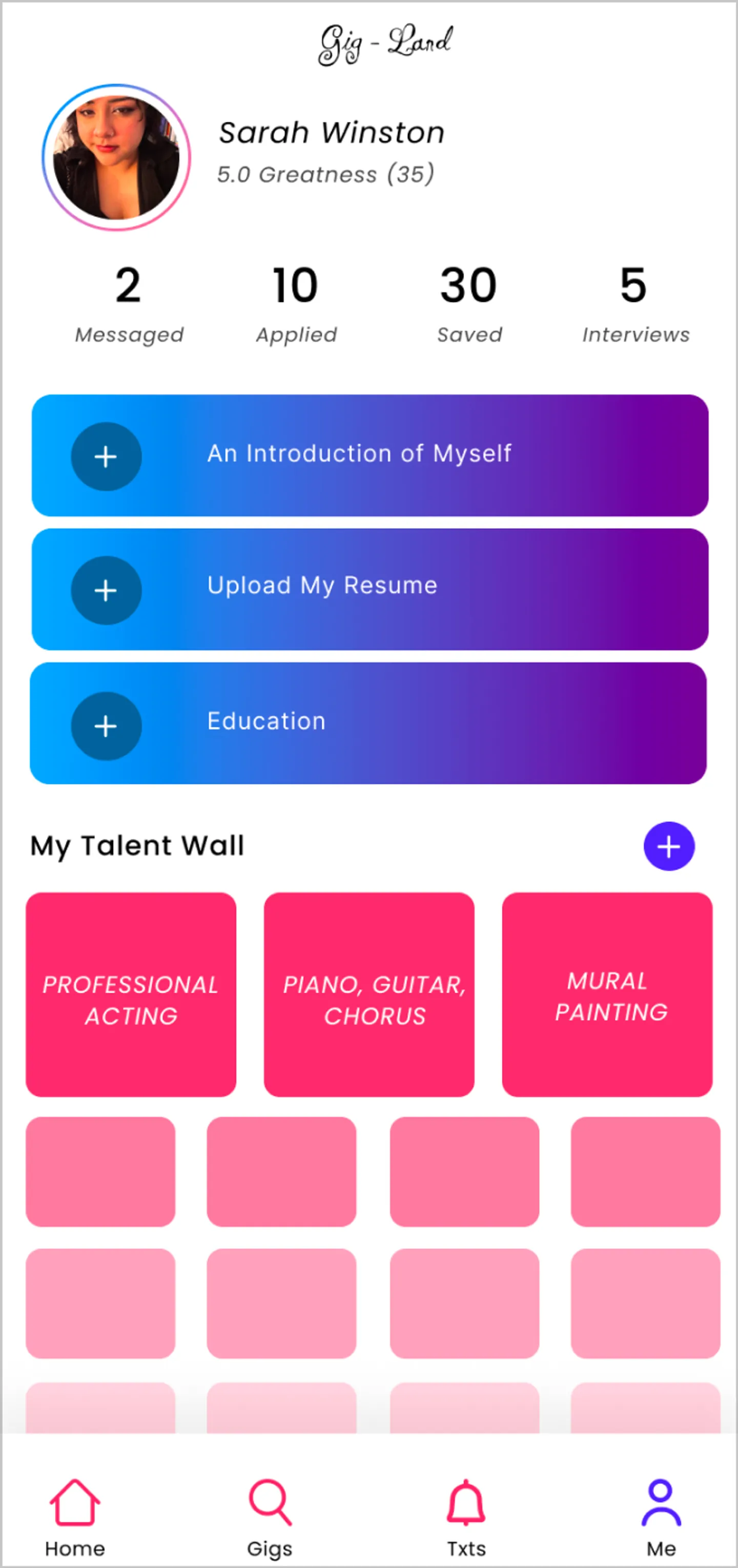738x1568 pixels.
Task: View Sarah Winston's profile photo
Action: pyautogui.click(x=116, y=158)
